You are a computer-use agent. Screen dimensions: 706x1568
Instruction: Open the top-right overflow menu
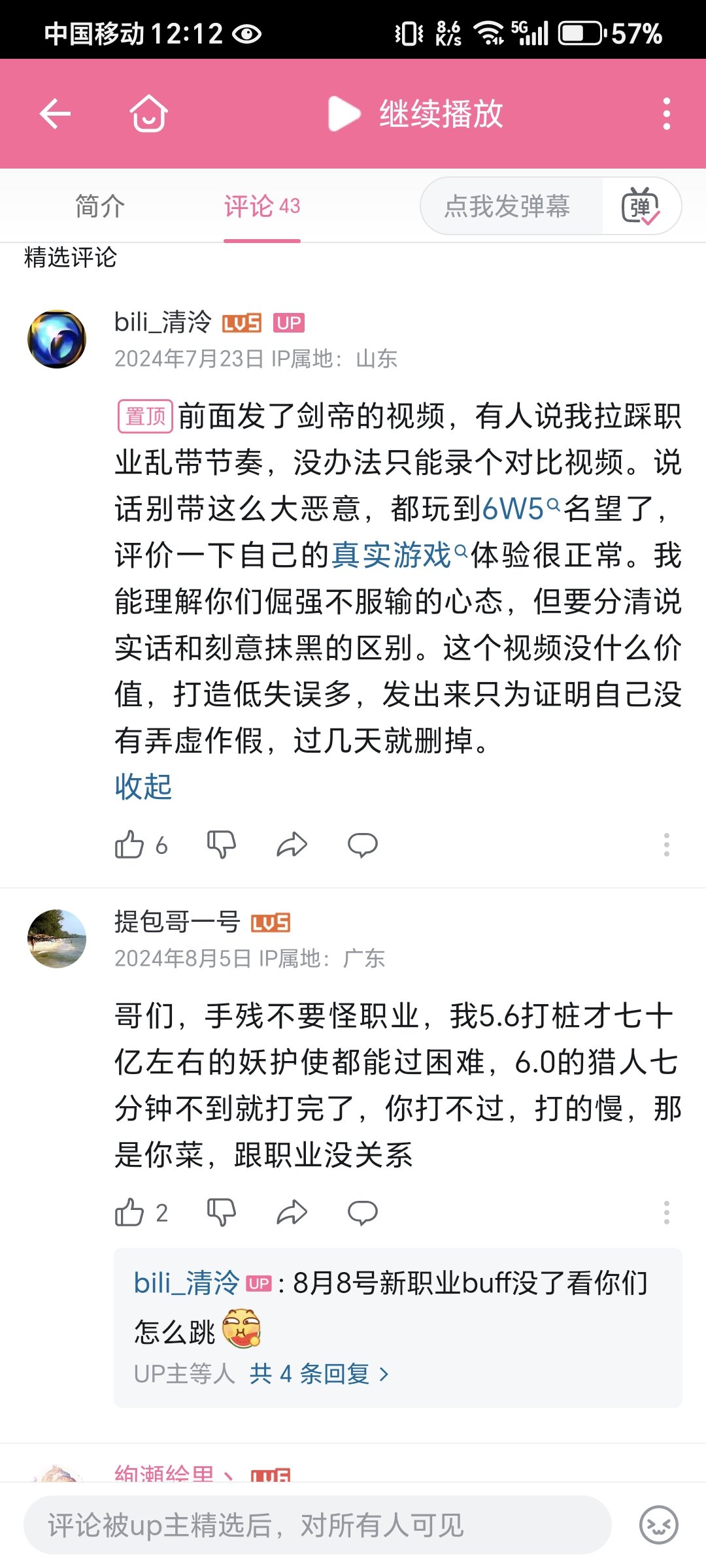tap(666, 114)
